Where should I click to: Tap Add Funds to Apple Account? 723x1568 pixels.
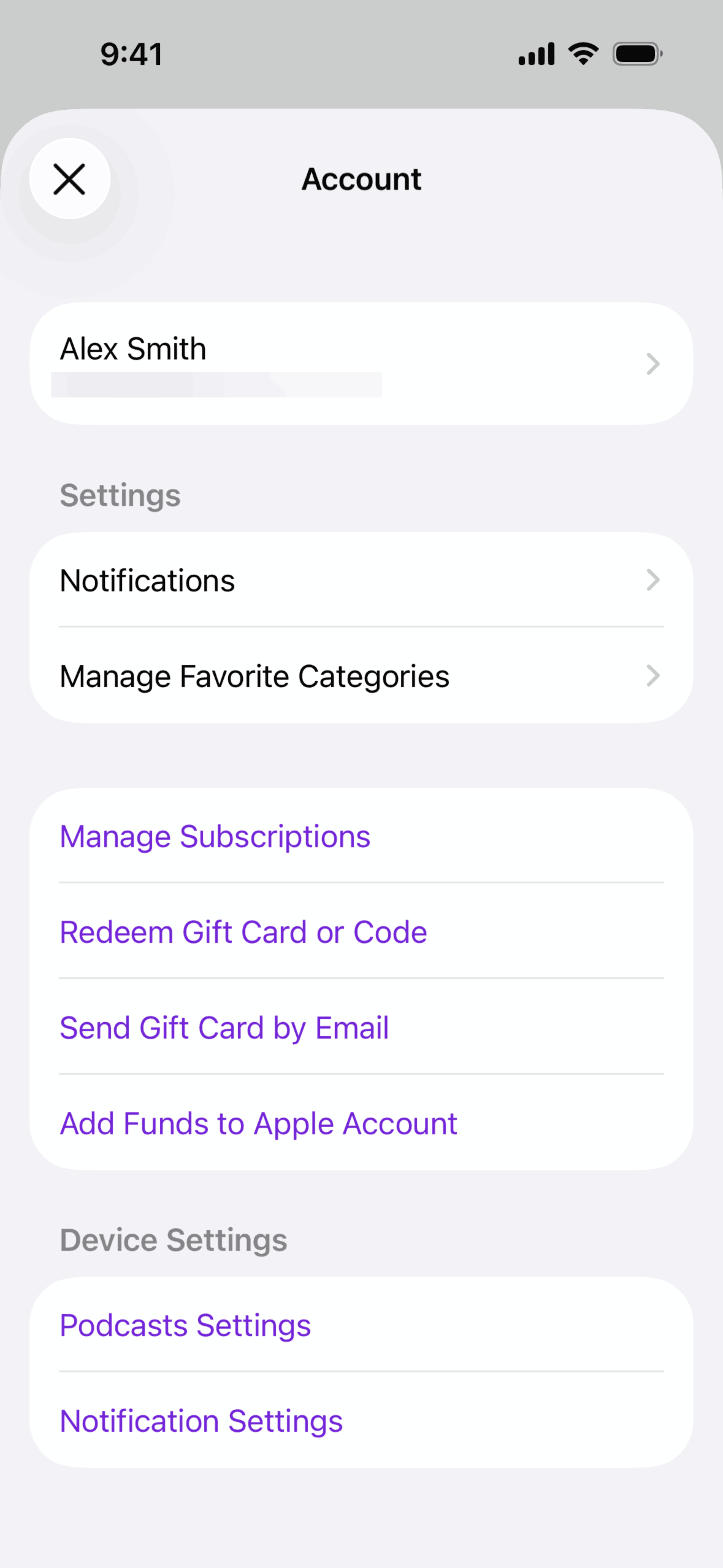pyautogui.click(x=258, y=1123)
